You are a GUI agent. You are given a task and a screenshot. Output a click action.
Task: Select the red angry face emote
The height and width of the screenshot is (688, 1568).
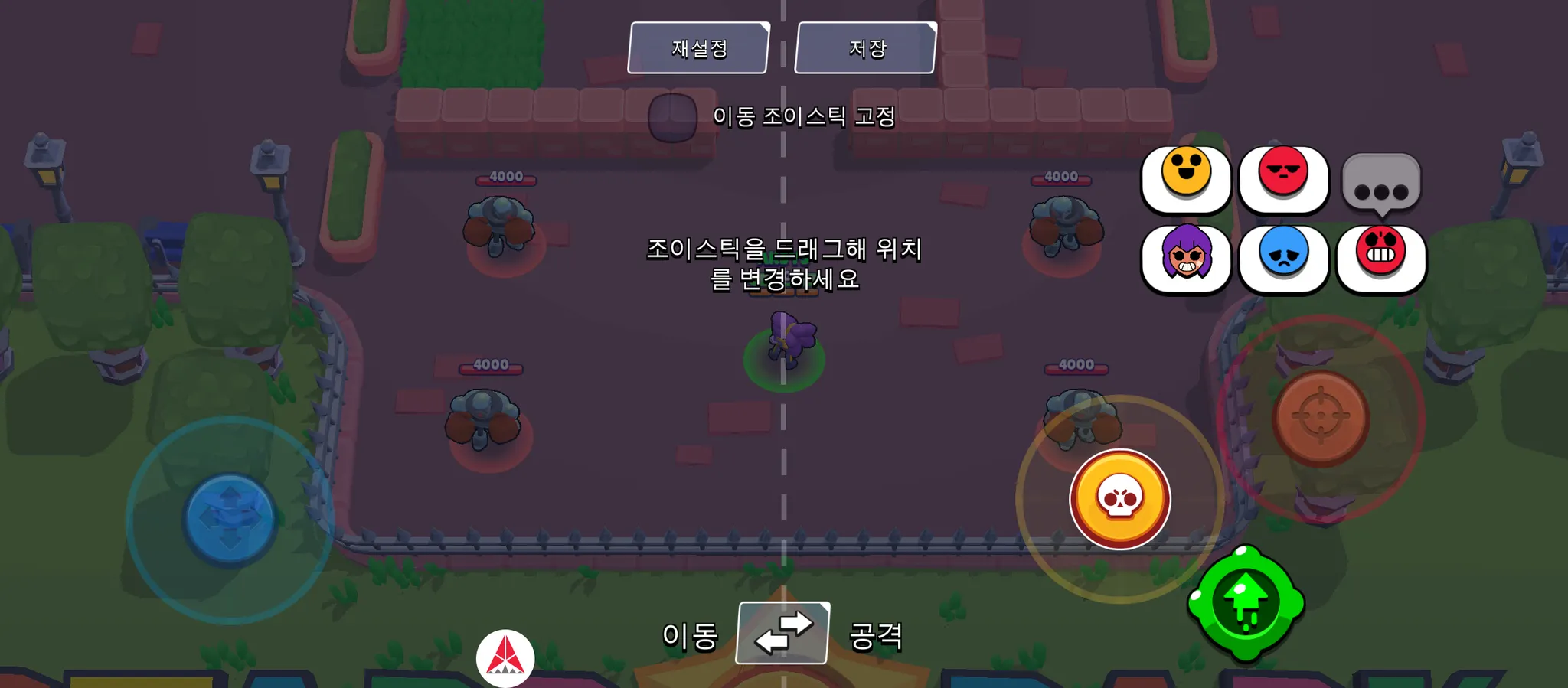click(x=1284, y=178)
